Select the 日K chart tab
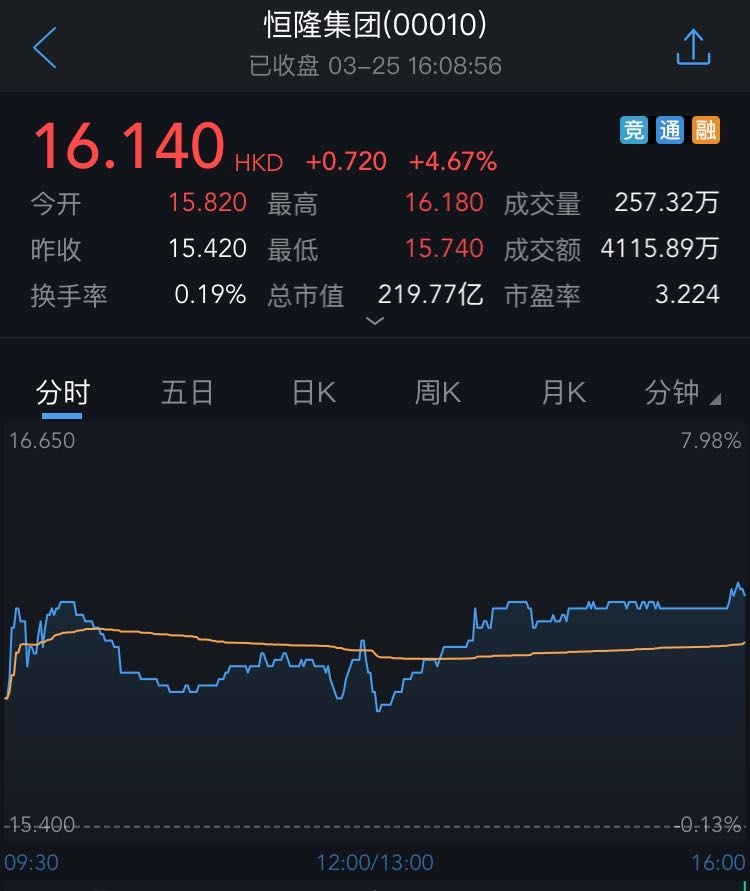The width and height of the screenshot is (750, 891). click(x=313, y=393)
